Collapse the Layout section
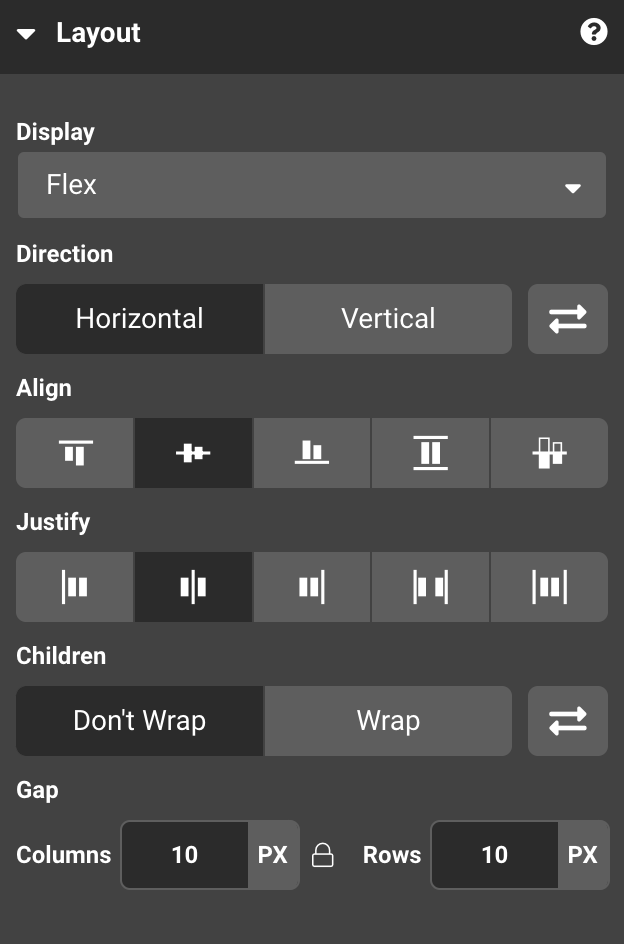Image resolution: width=624 pixels, height=944 pixels. coord(27,34)
